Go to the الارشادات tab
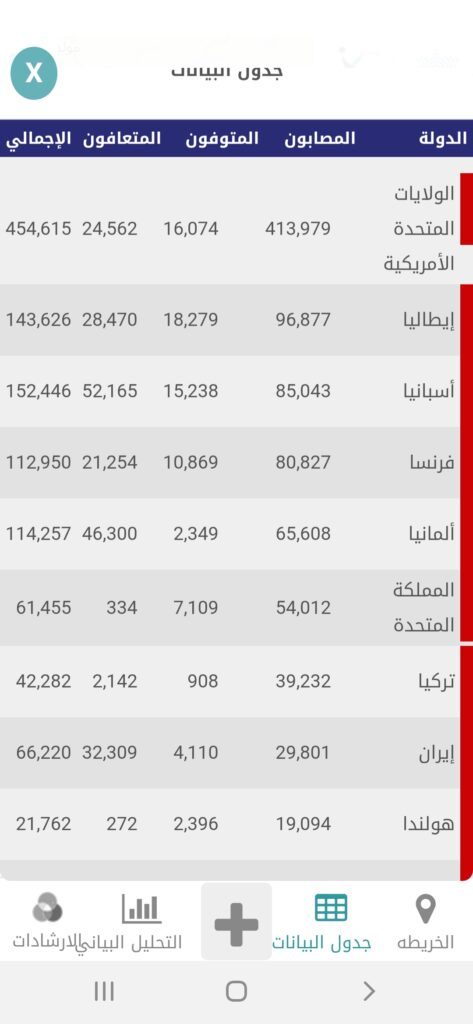The image size is (473, 1024). point(47,922)
